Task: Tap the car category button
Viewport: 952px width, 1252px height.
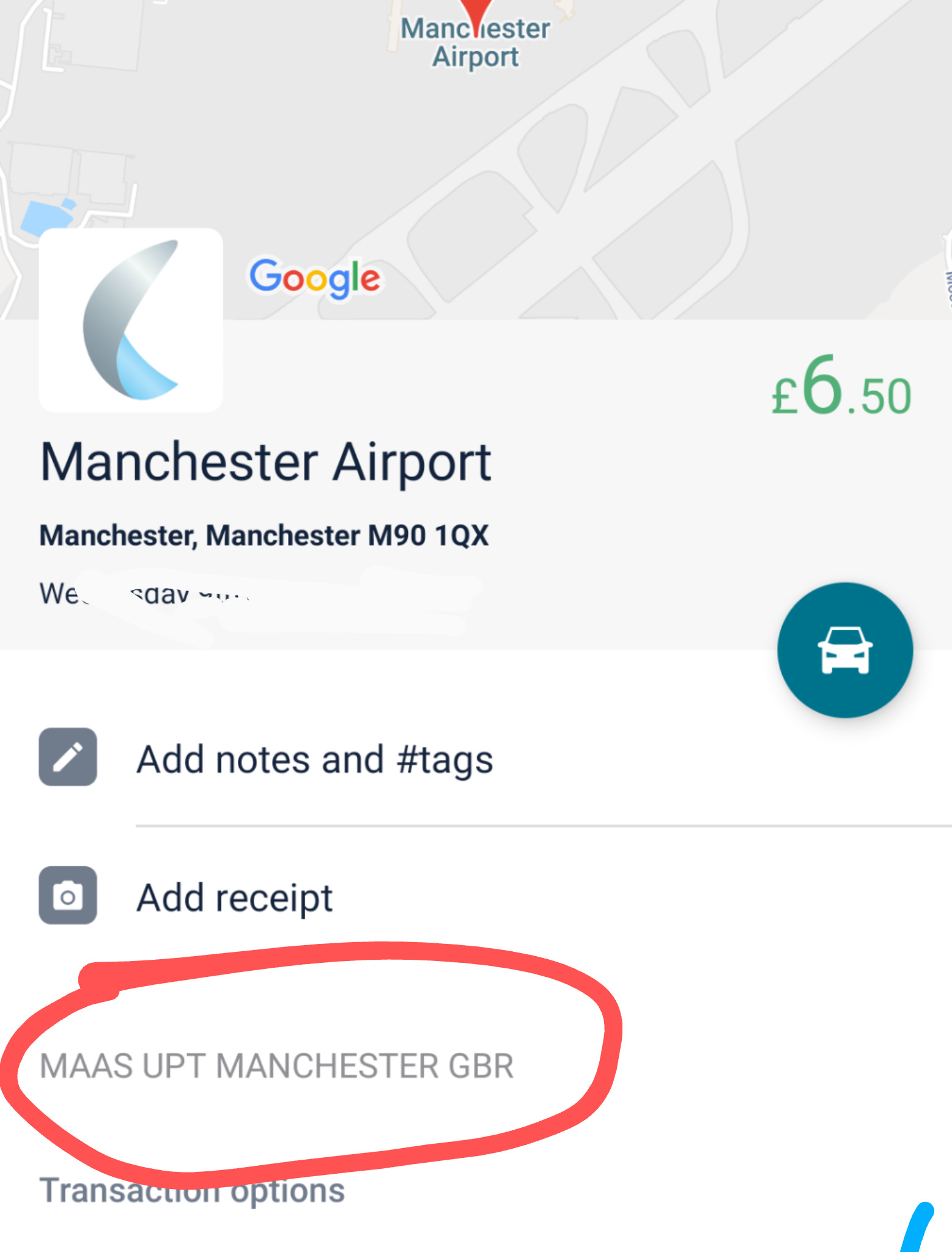Action: click(844, 650)
